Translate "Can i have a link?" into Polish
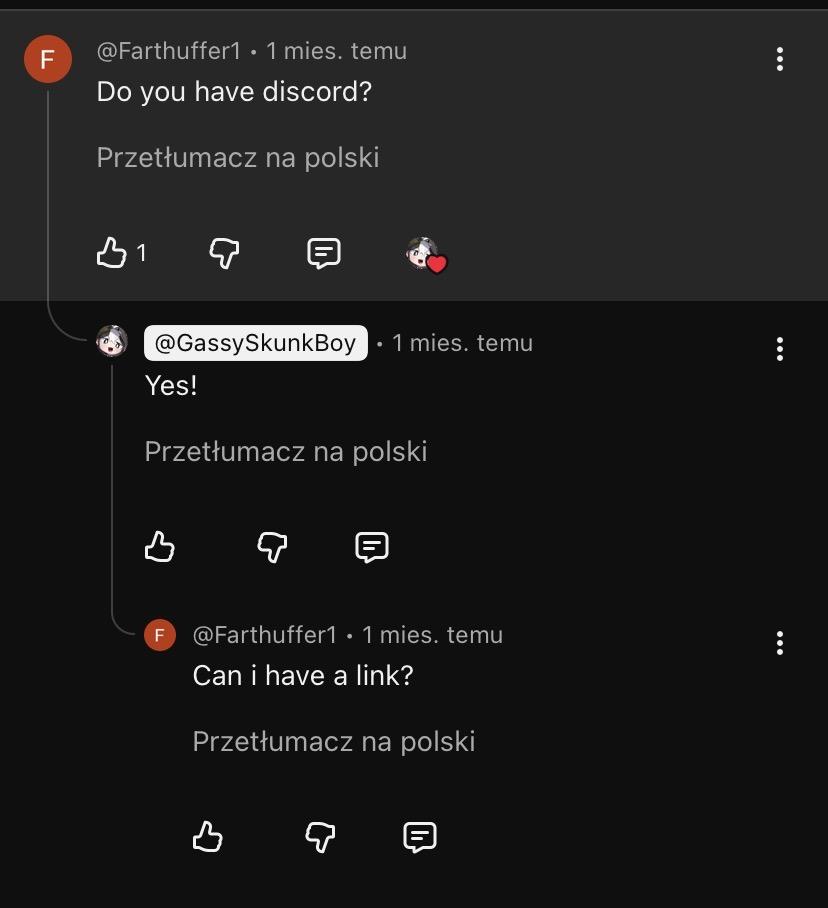828x908 pixels. (x=334, y=742)
